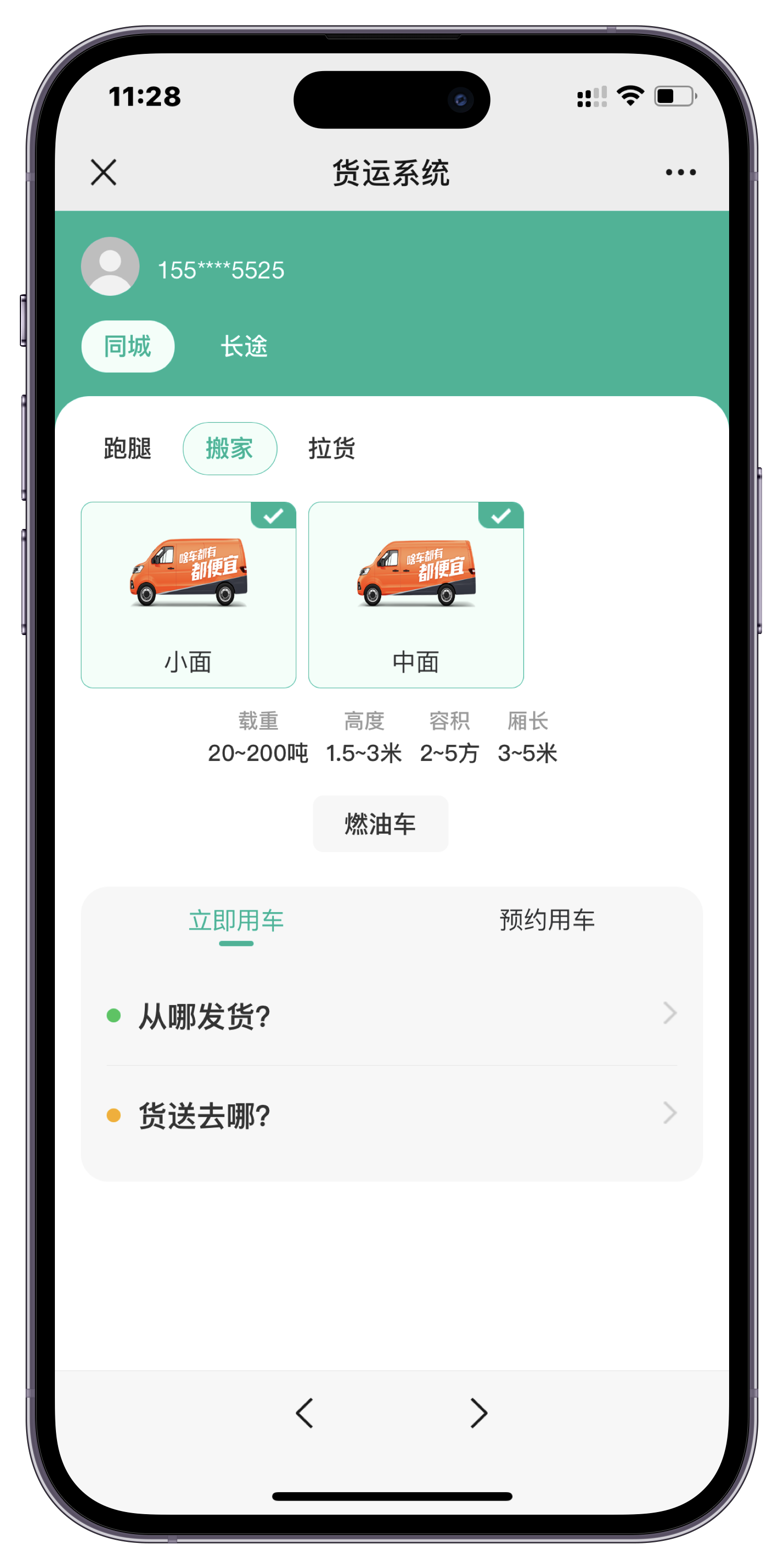Switch to 预约用车 tab
This screenshot has width=784, height=1568.
(547, 920)
